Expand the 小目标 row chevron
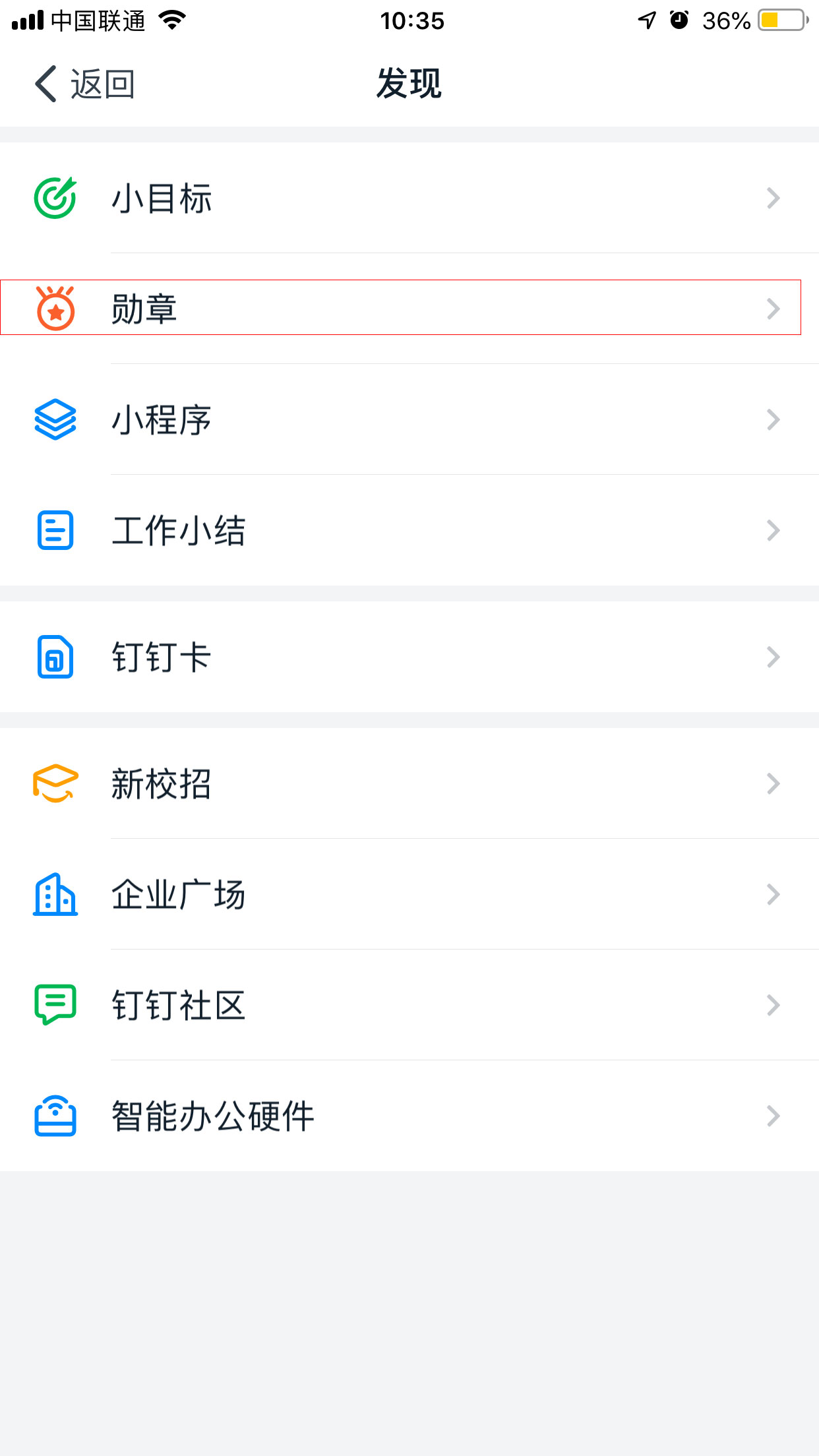Image resolution: width=819 pixels, height=1456 pixels. pos(773,197)
